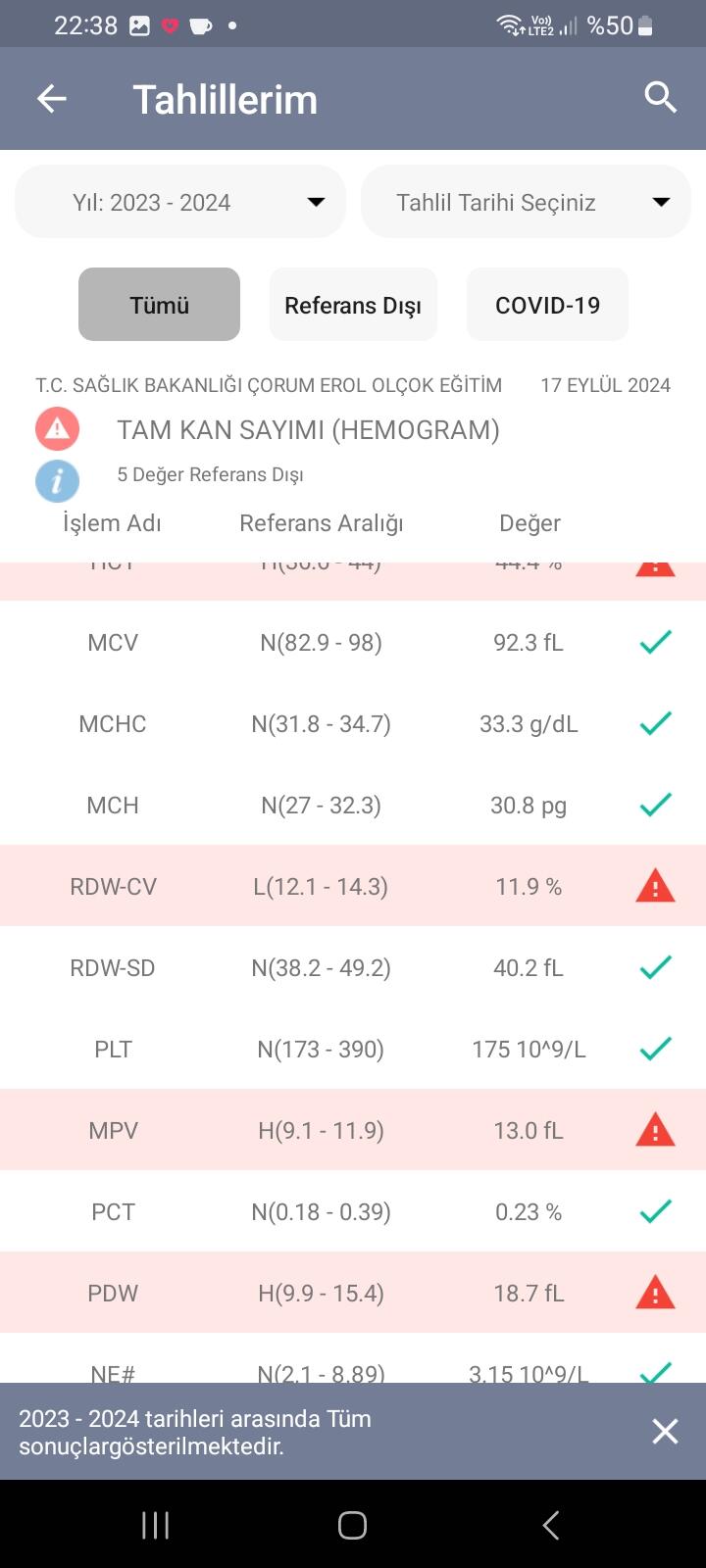The height and width of the screenshot is (1568, 706).
Task: Show COVID-19 results
Action: [547, 305]
